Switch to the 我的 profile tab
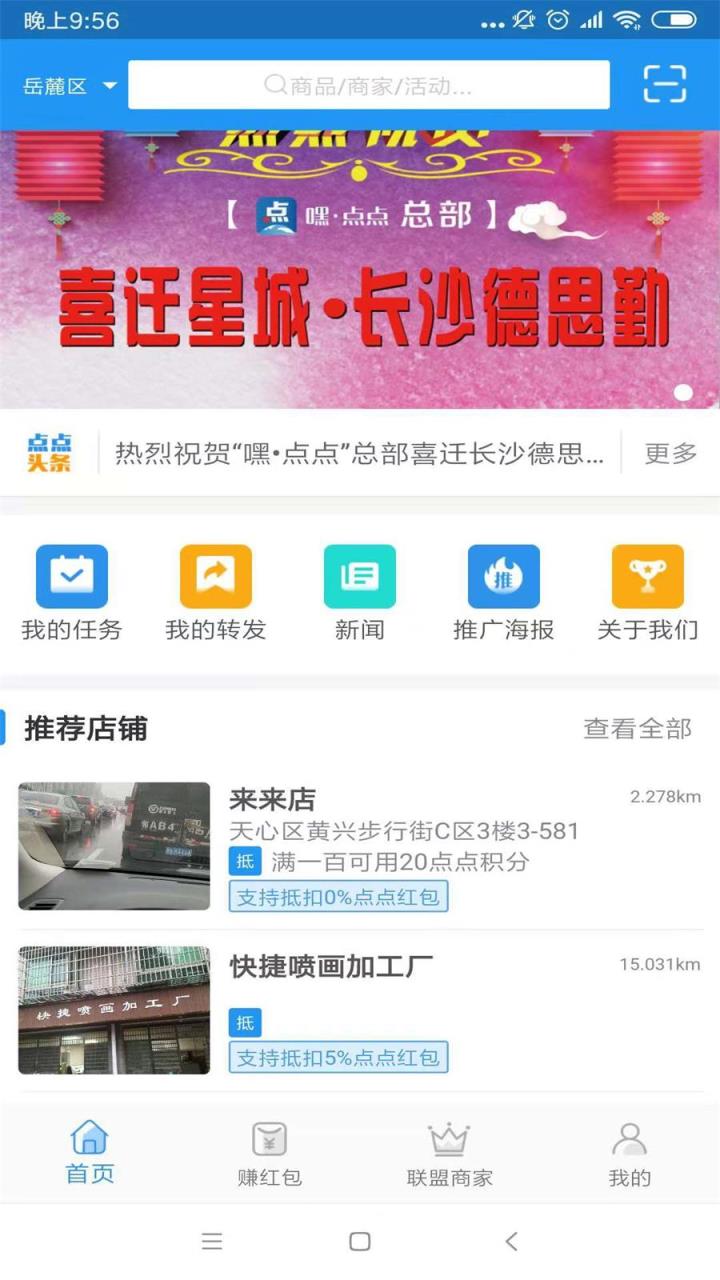Screen dimensions: 720x1280 pyautogui.click(x=628, y=1150)
